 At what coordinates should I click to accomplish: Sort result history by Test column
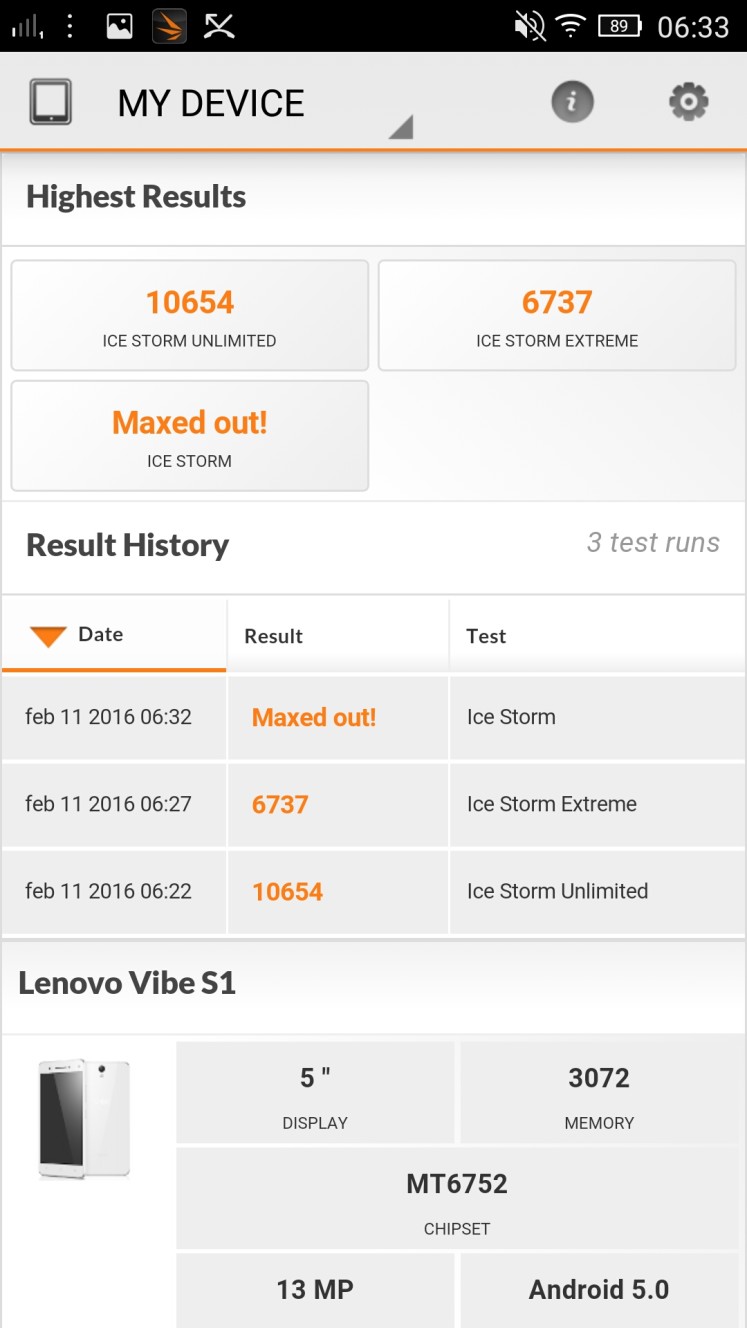[597, 635]
